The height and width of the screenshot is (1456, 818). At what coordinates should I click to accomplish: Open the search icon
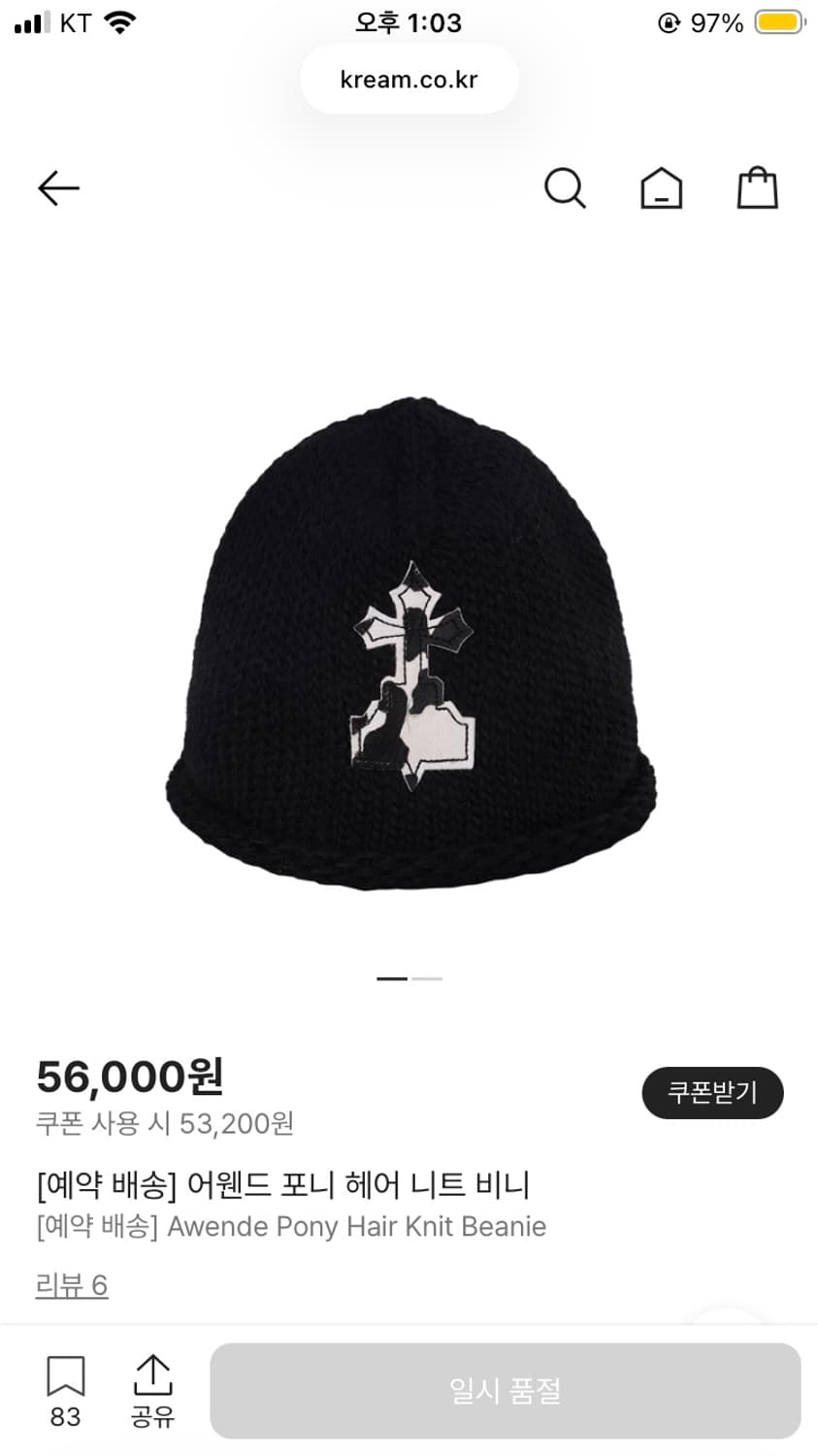tap(566, 188)
